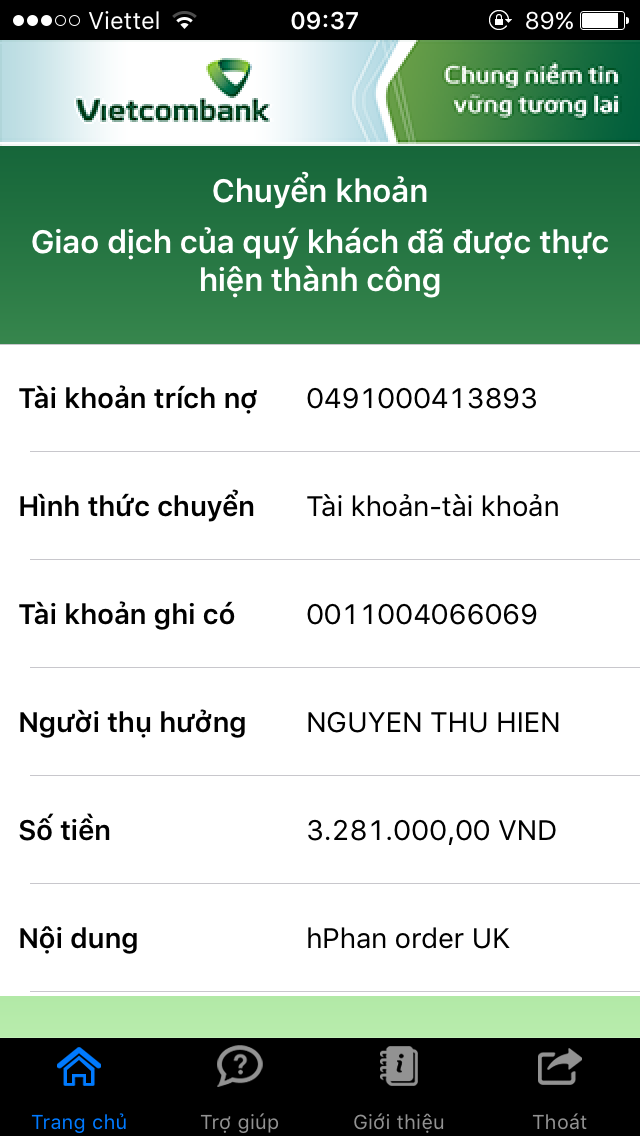Screen dimensions: 640x1136
Task: Open the Trợ giúp help tab
Action: (239, 1086)
